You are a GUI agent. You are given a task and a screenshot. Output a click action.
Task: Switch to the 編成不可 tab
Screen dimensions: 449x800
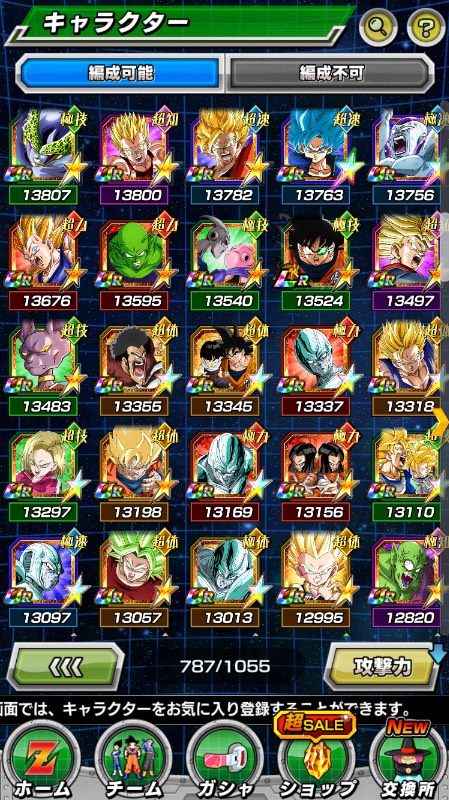tap(331, 73)
